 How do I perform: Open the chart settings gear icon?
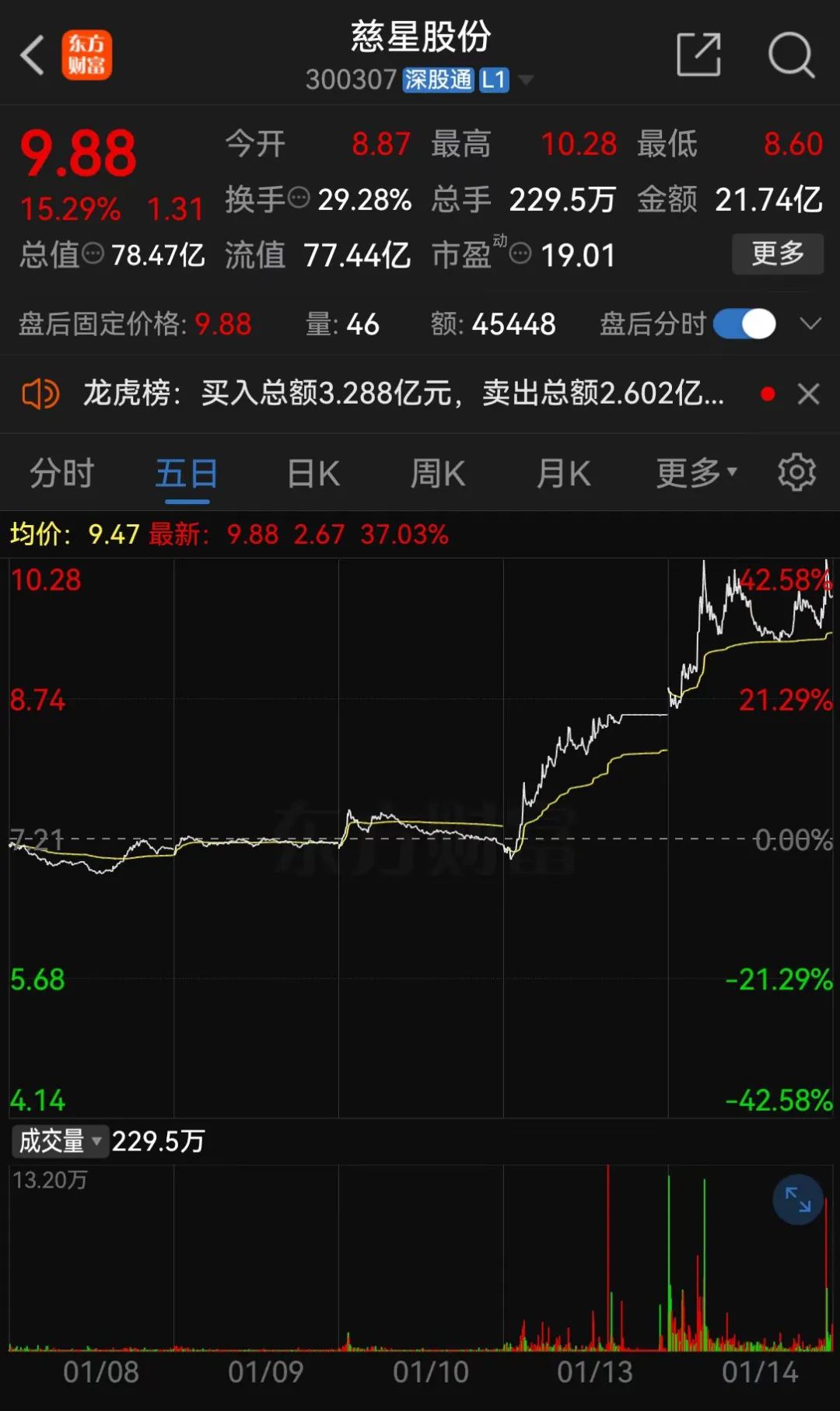click(796, 472)
